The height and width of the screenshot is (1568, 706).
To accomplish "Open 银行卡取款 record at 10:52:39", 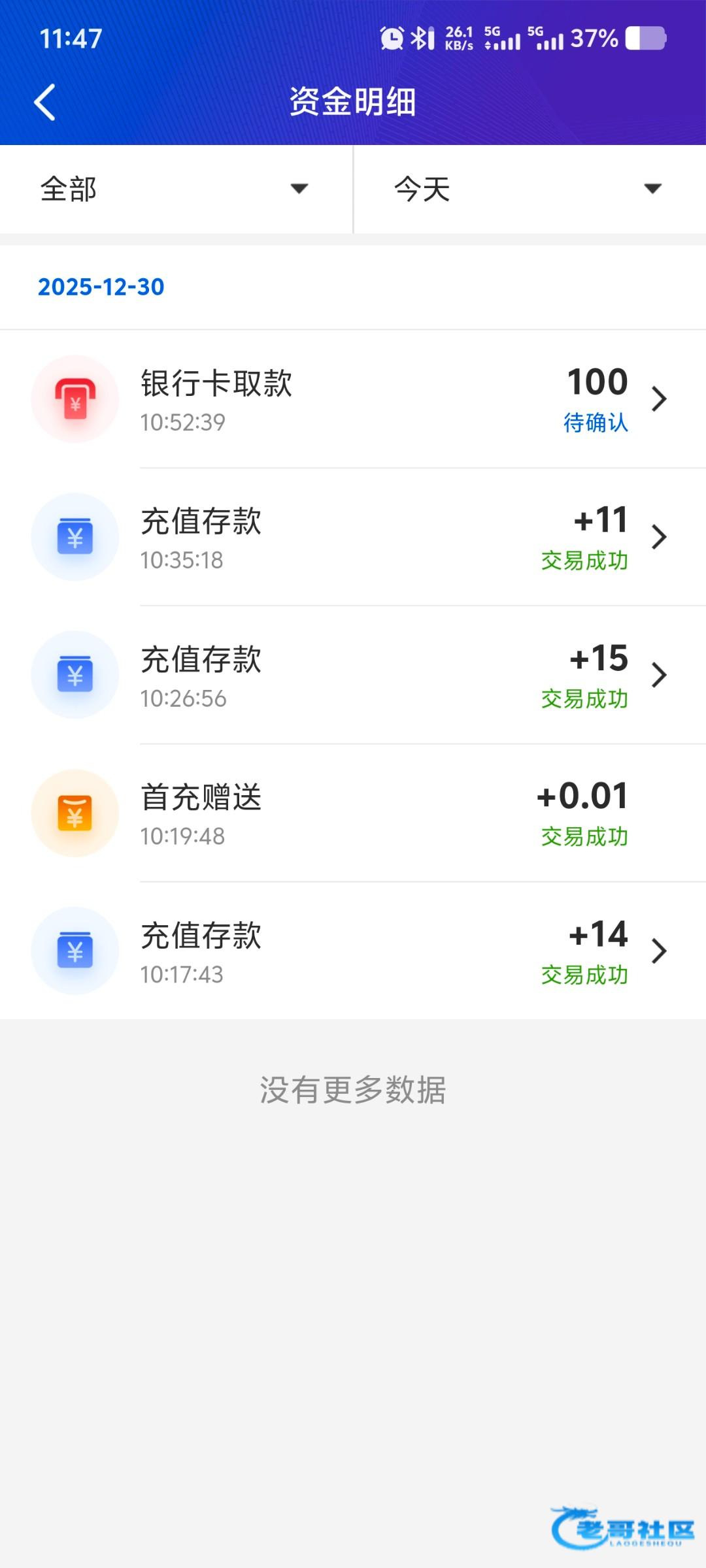I will pos(353,399).
